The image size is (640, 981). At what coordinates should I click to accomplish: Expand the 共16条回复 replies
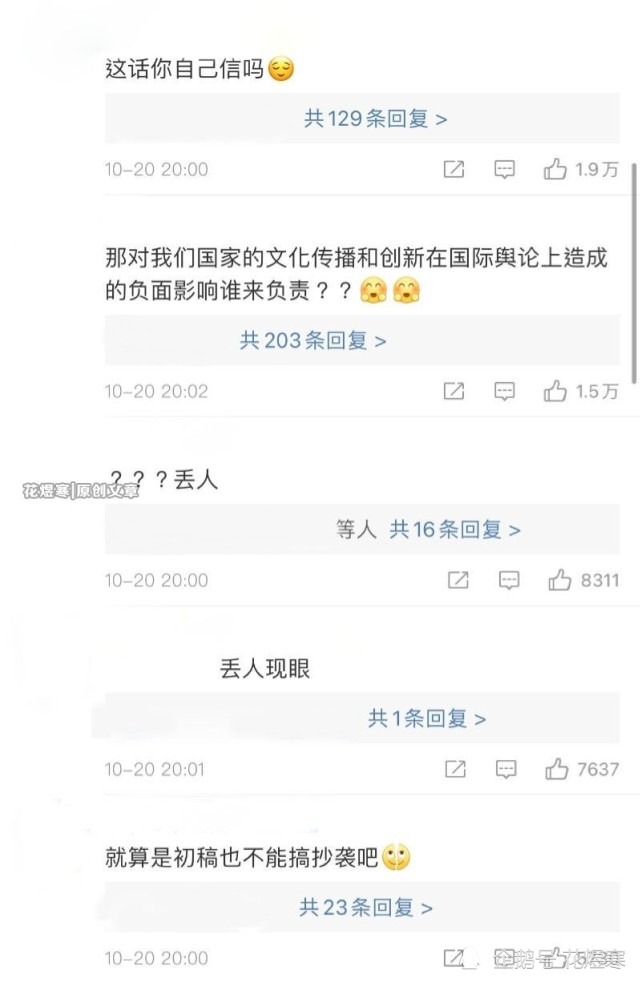[455, 530]
